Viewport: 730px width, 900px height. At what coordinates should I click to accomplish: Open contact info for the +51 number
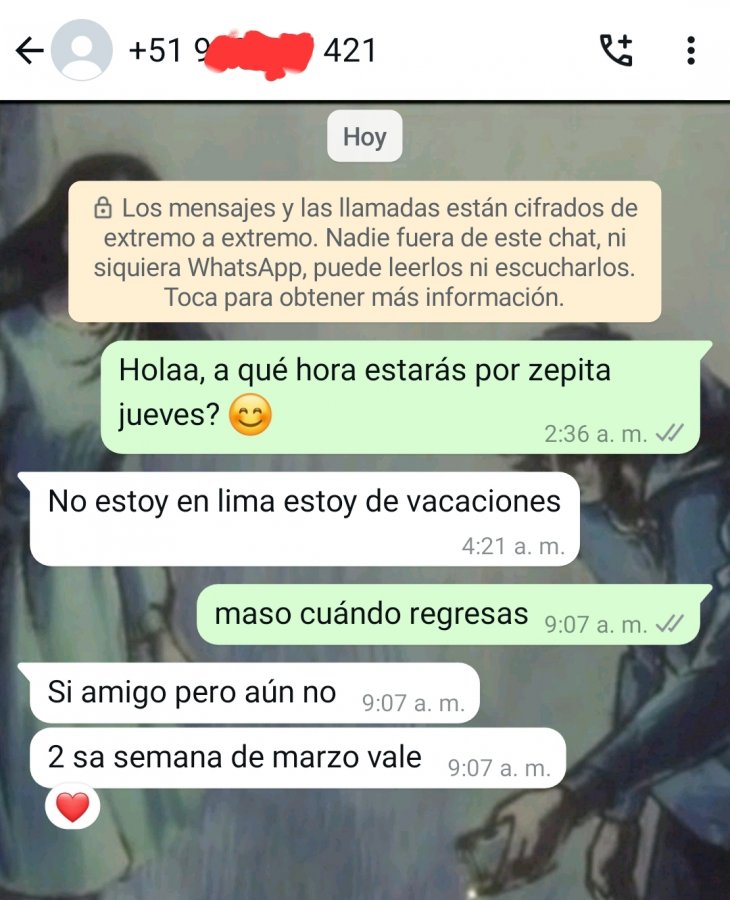click(252, 51)
